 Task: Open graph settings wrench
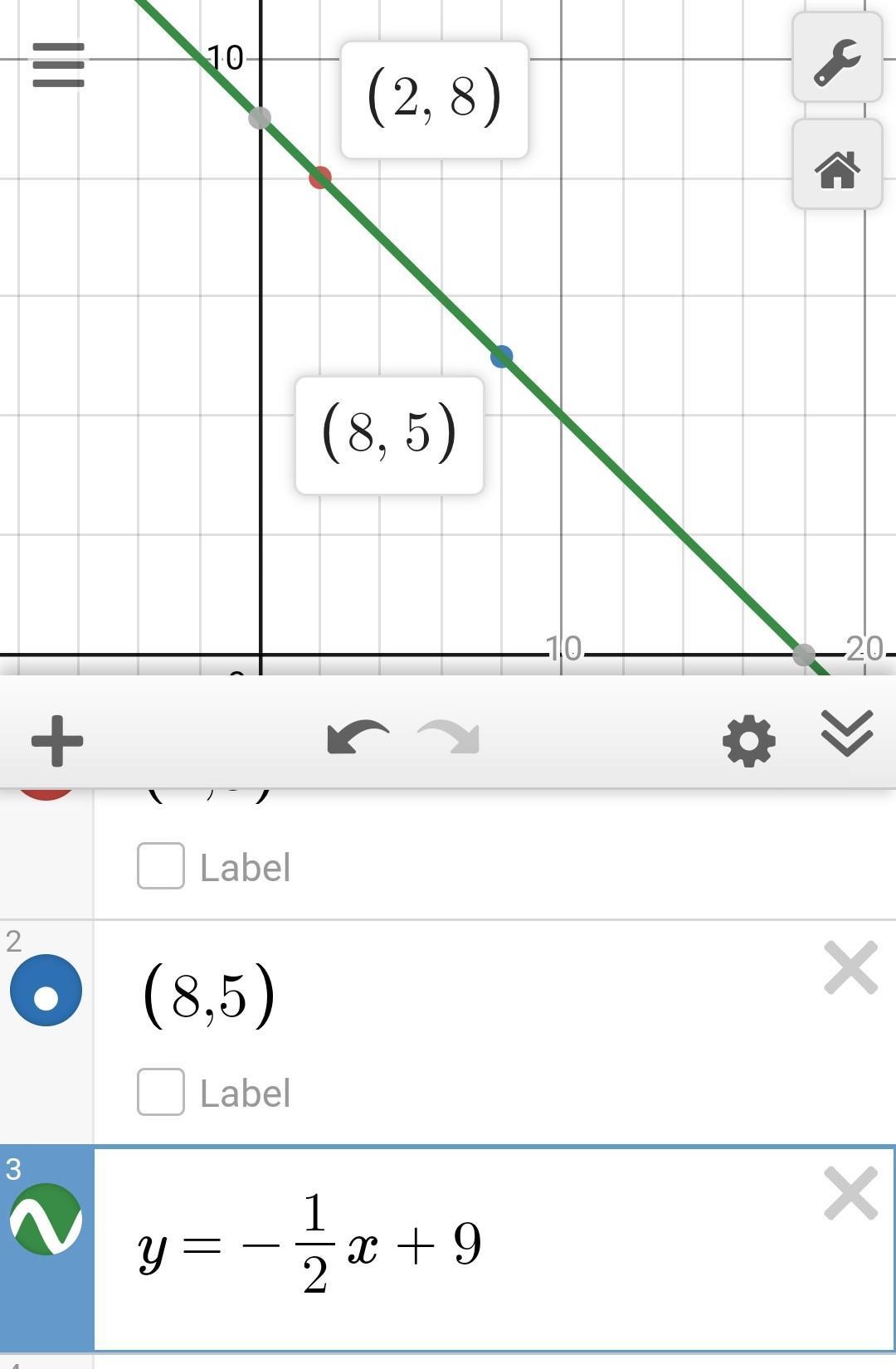pyautogui.click(x=836, y=58)
